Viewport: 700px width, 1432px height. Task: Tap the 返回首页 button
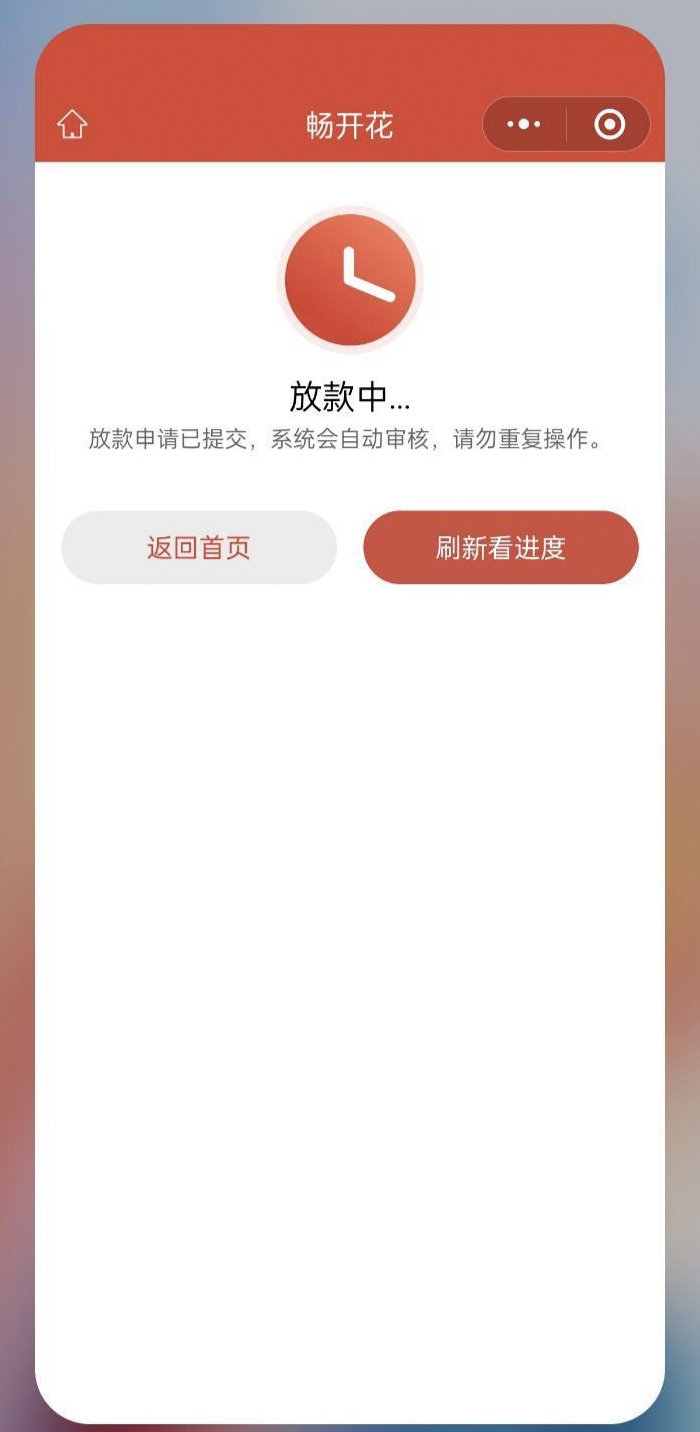[x=199, y=547]
